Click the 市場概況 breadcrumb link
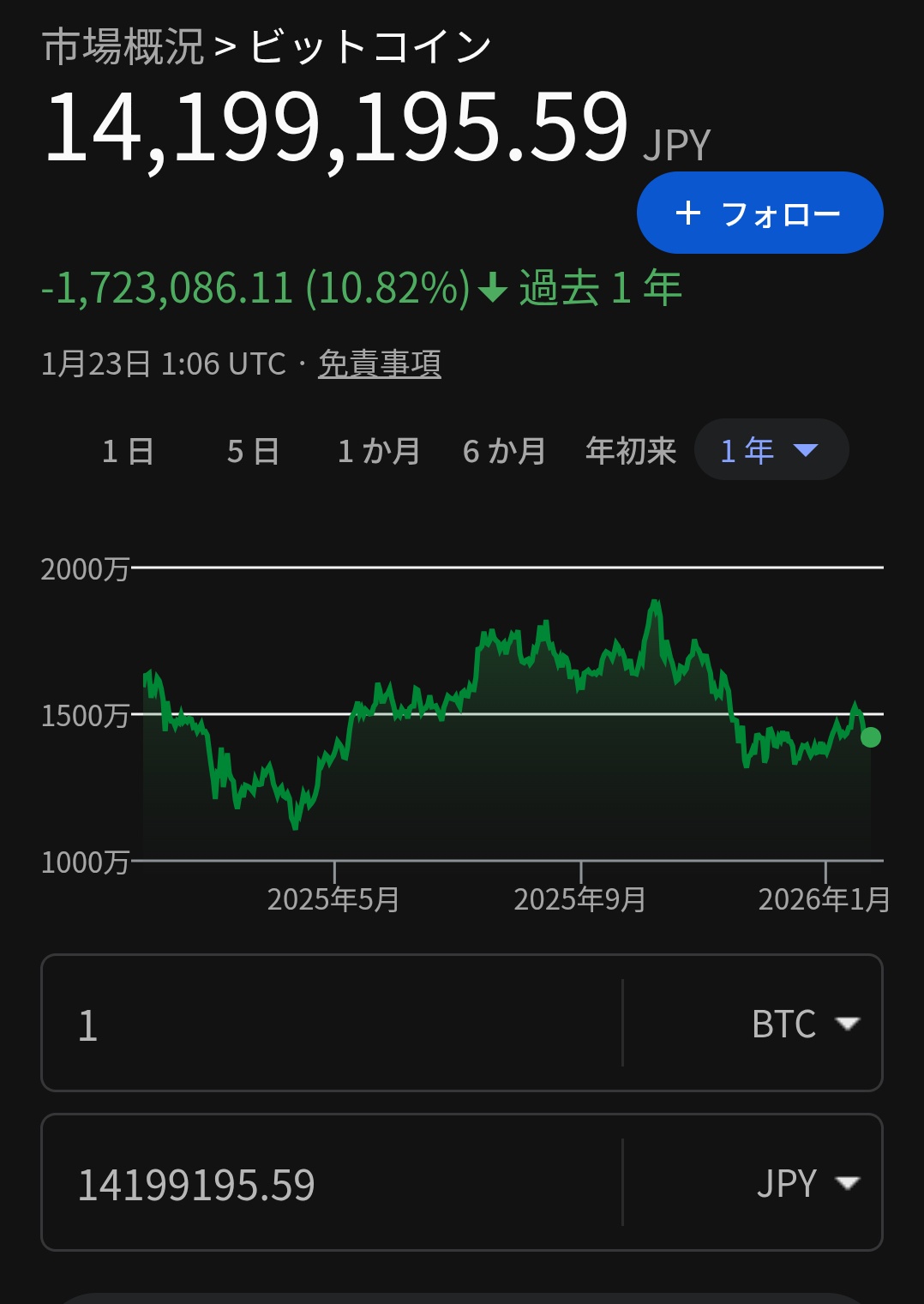 (124, 47)
